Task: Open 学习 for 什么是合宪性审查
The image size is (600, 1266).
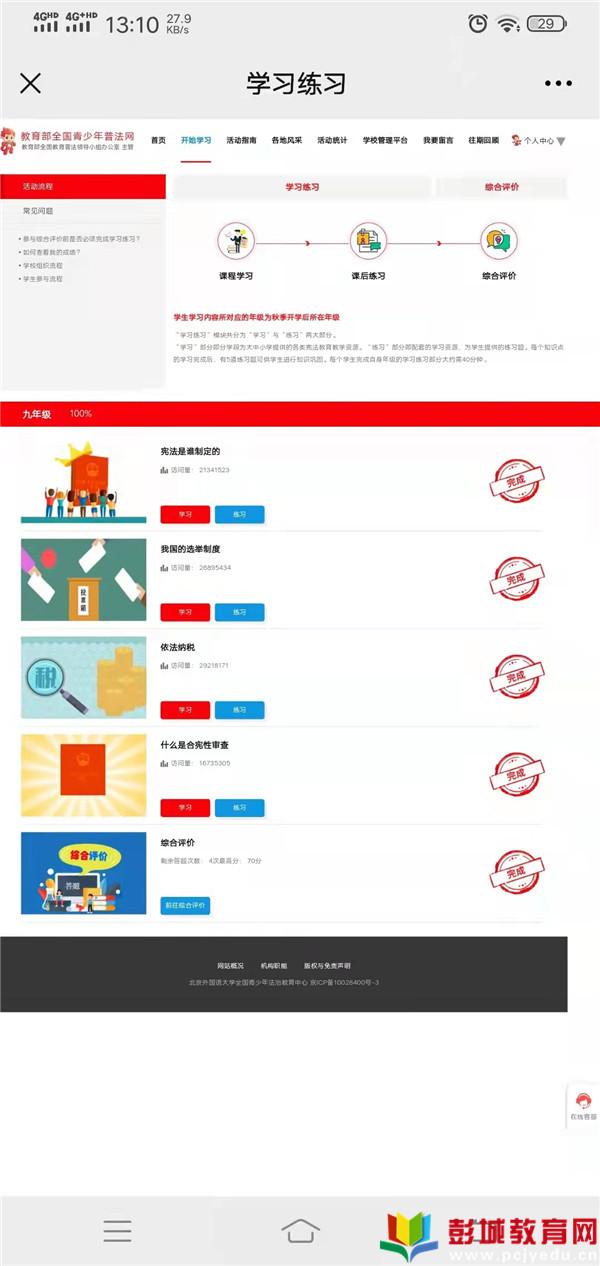Action: point(185,808)
